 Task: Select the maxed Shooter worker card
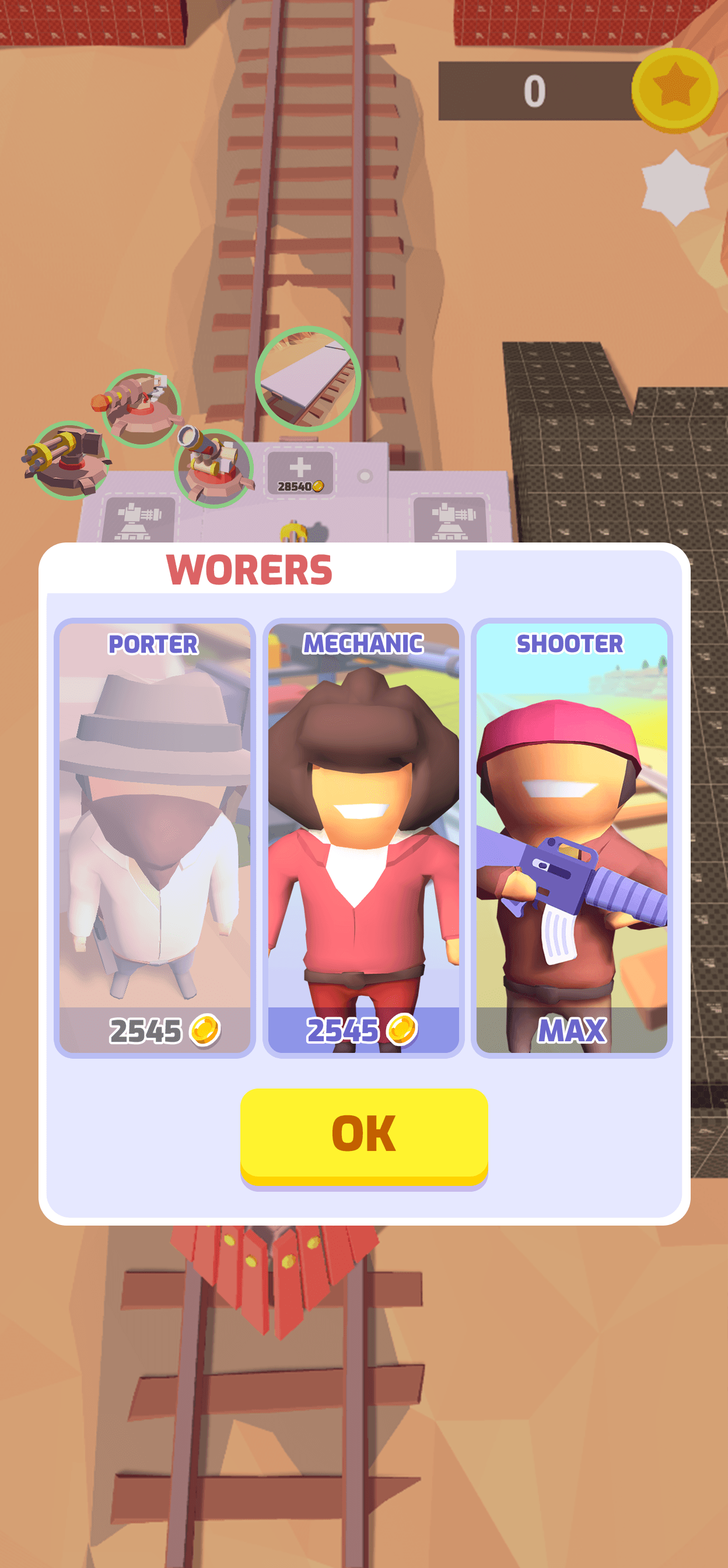(571, 837)
